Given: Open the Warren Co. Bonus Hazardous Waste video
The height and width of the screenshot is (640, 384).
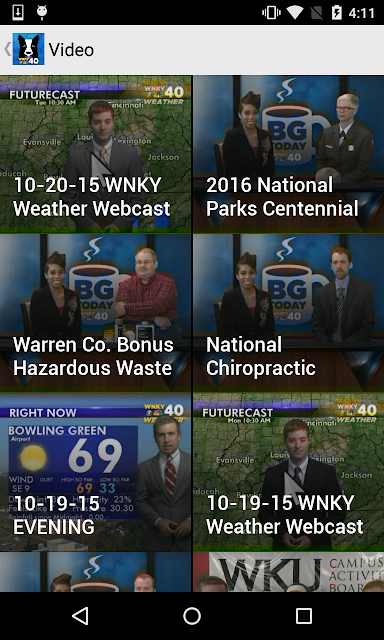Looking at the screenshot, I should (95, 313).
